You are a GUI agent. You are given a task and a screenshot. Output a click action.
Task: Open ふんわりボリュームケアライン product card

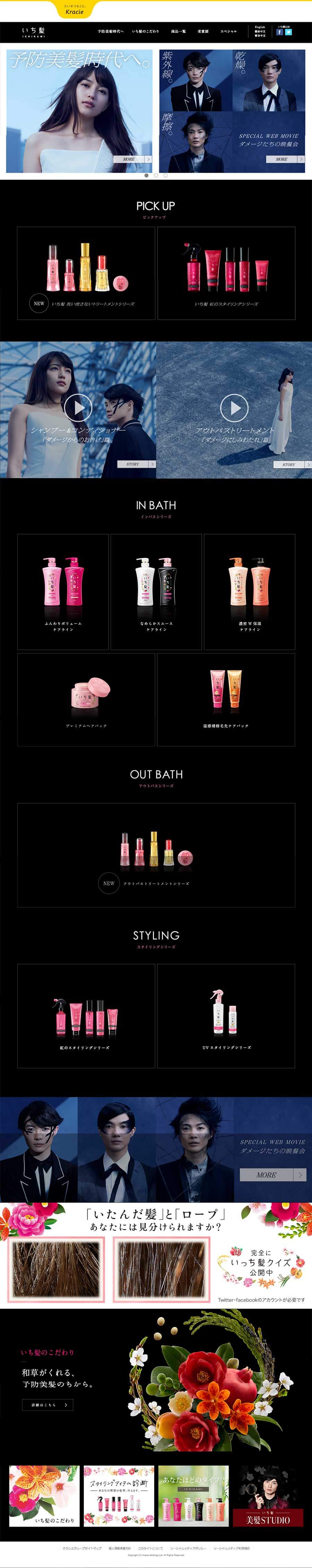[63, 591]
